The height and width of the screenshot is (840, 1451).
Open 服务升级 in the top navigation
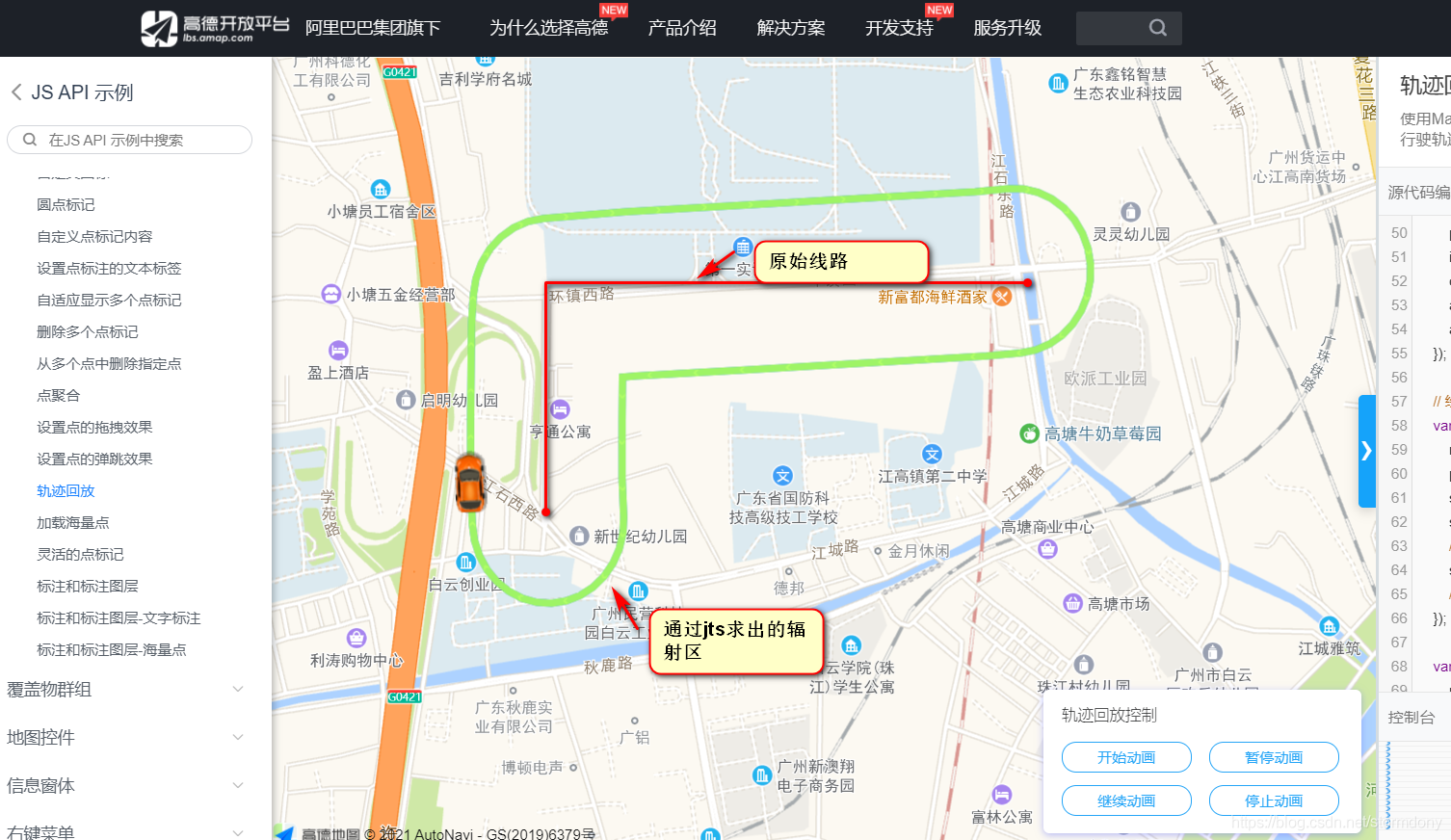[1007, 28]
